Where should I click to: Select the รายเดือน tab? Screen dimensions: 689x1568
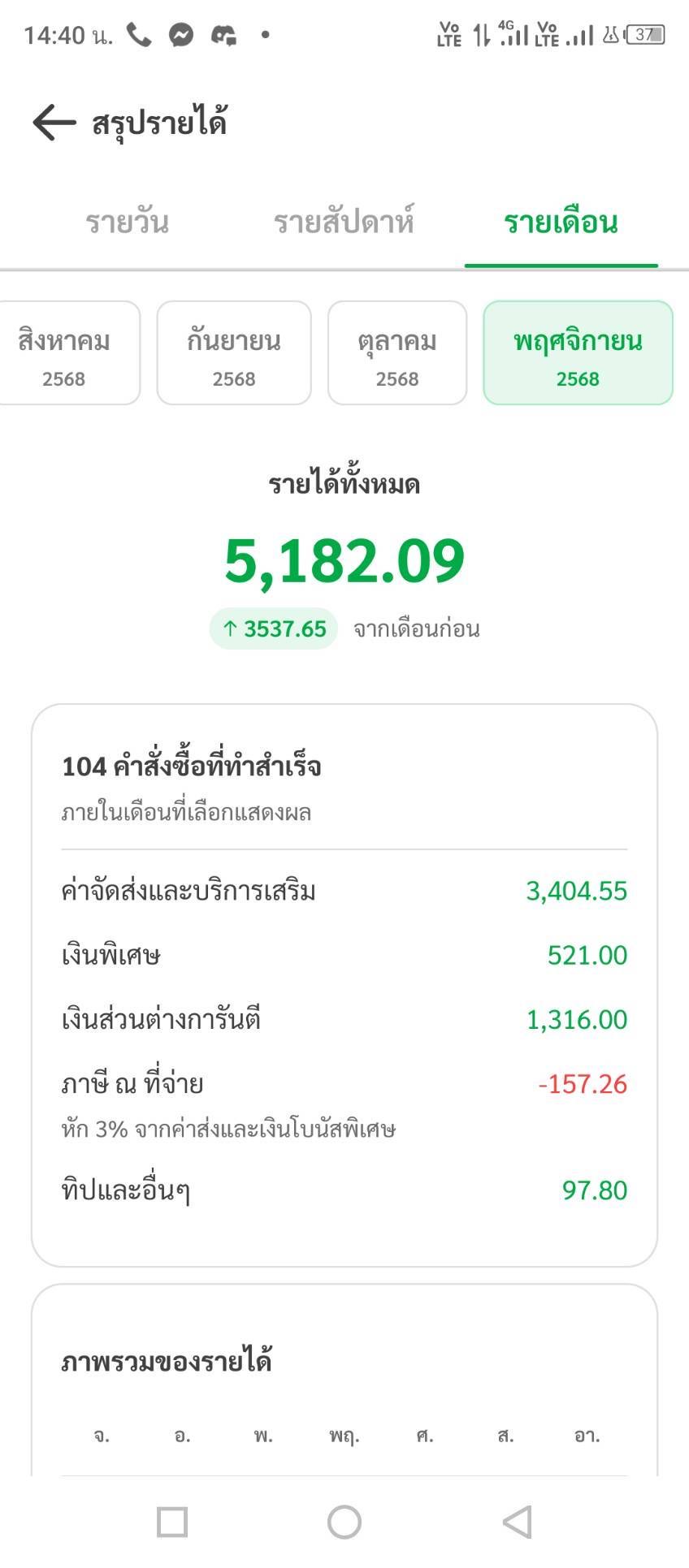pyautogui.click(x=561, y=222)
